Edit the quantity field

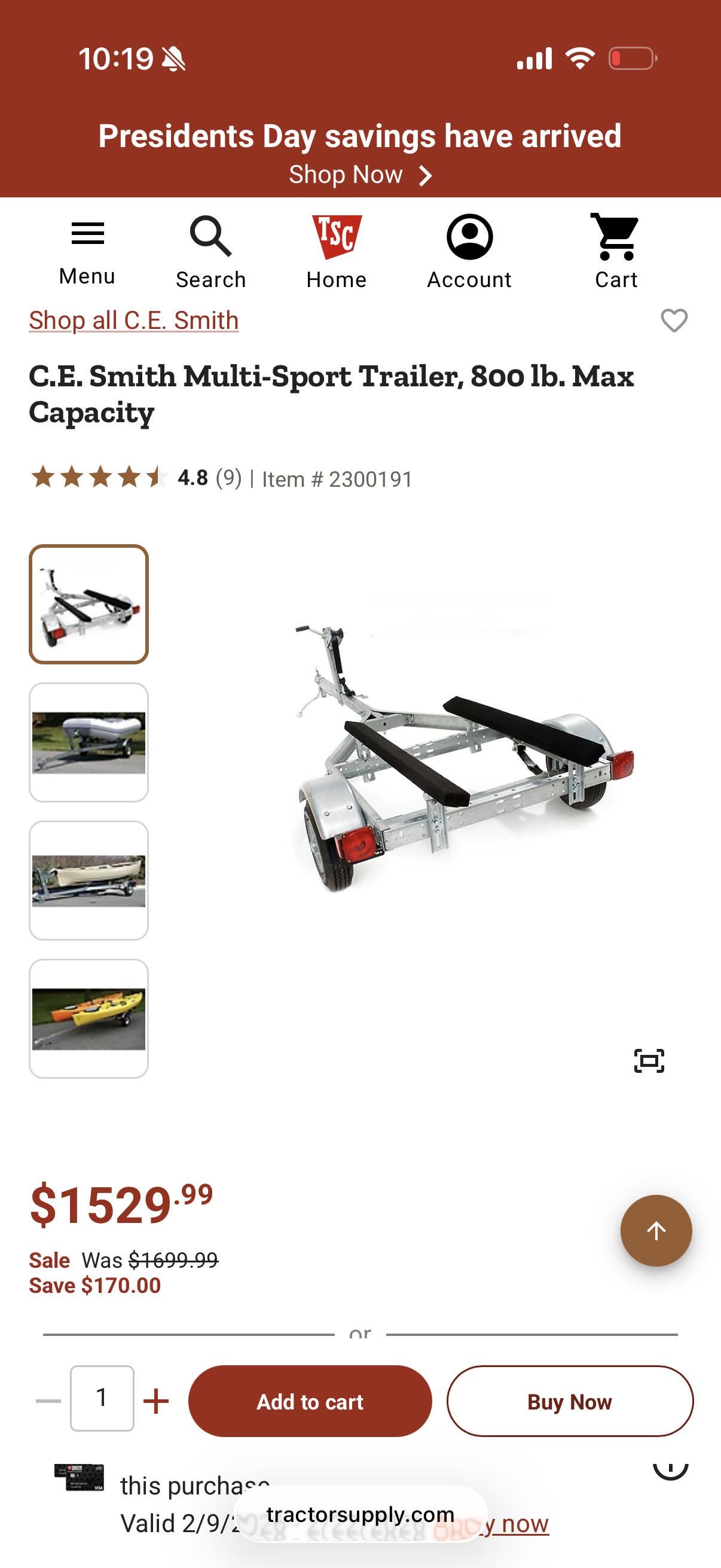(102, 1398)
